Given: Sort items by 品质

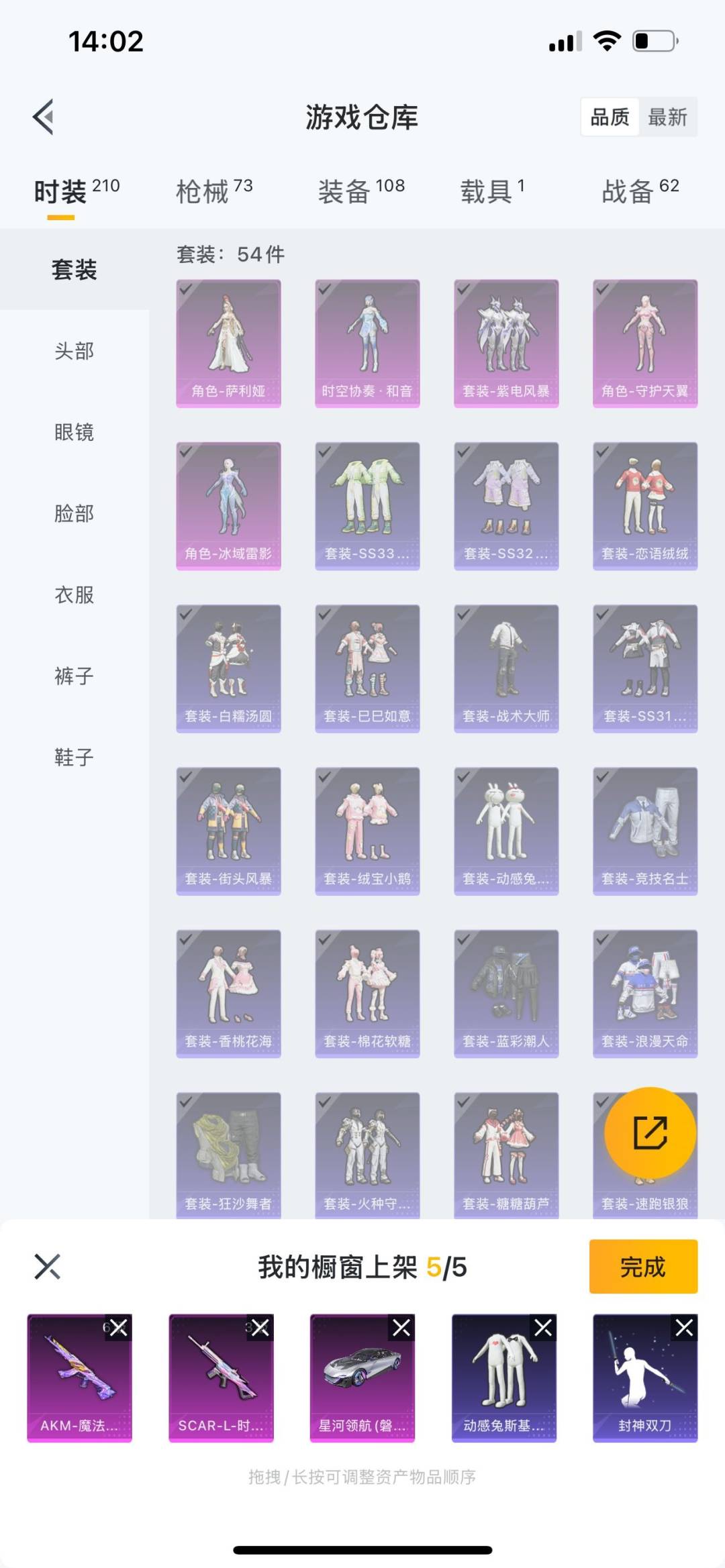Looking at the screenshot, I should coord(610,117).
